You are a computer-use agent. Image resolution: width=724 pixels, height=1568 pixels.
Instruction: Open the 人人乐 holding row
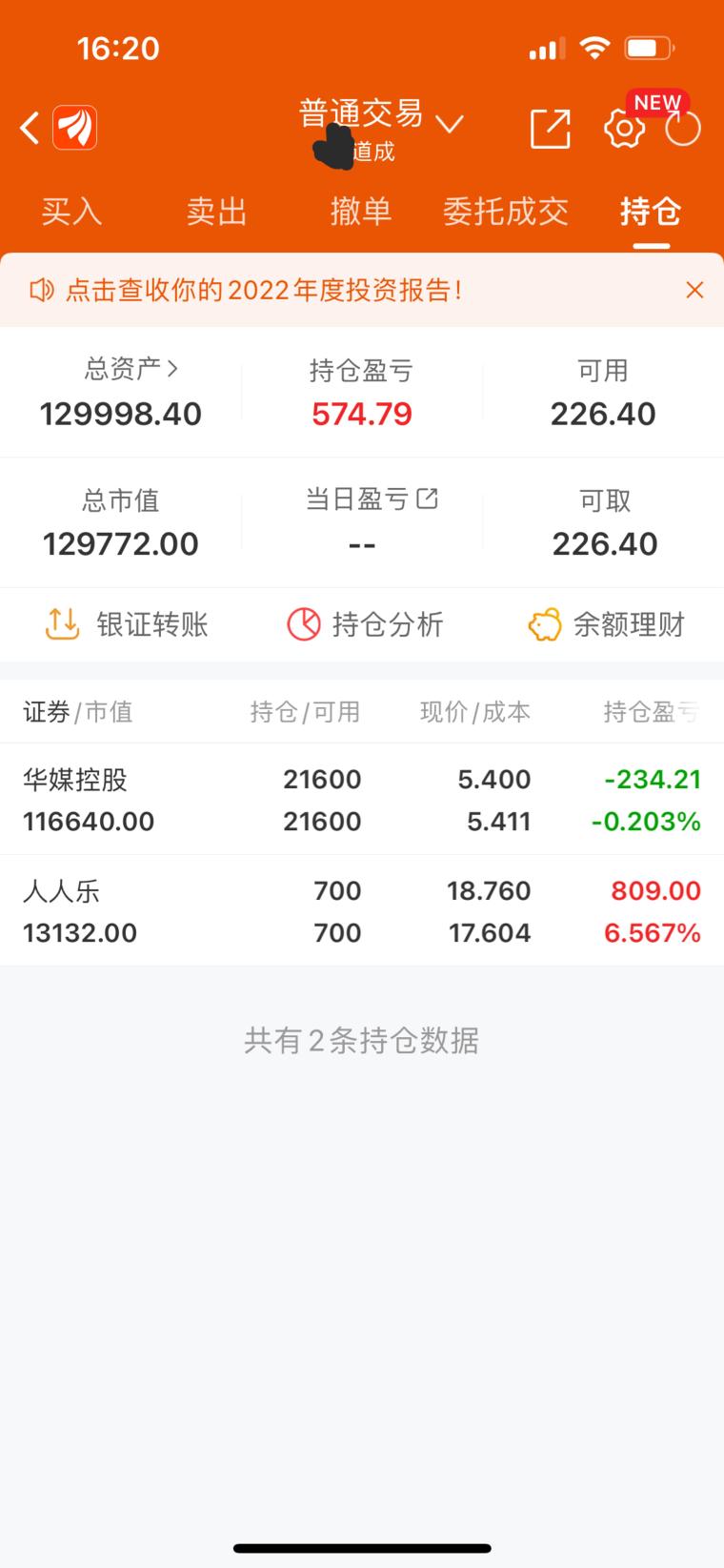[362, 911]
